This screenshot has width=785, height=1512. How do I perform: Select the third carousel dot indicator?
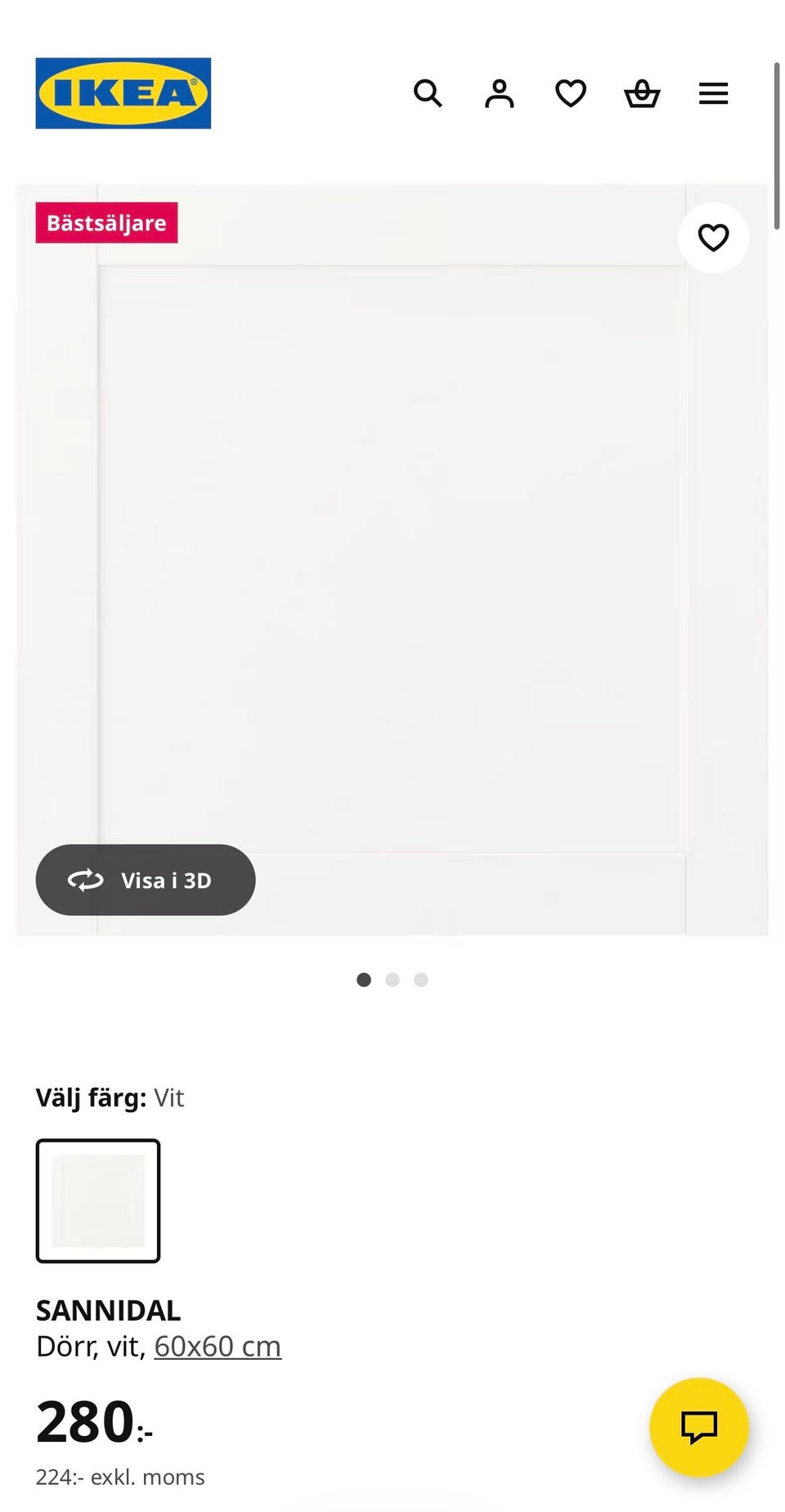(x=421, y=980)
